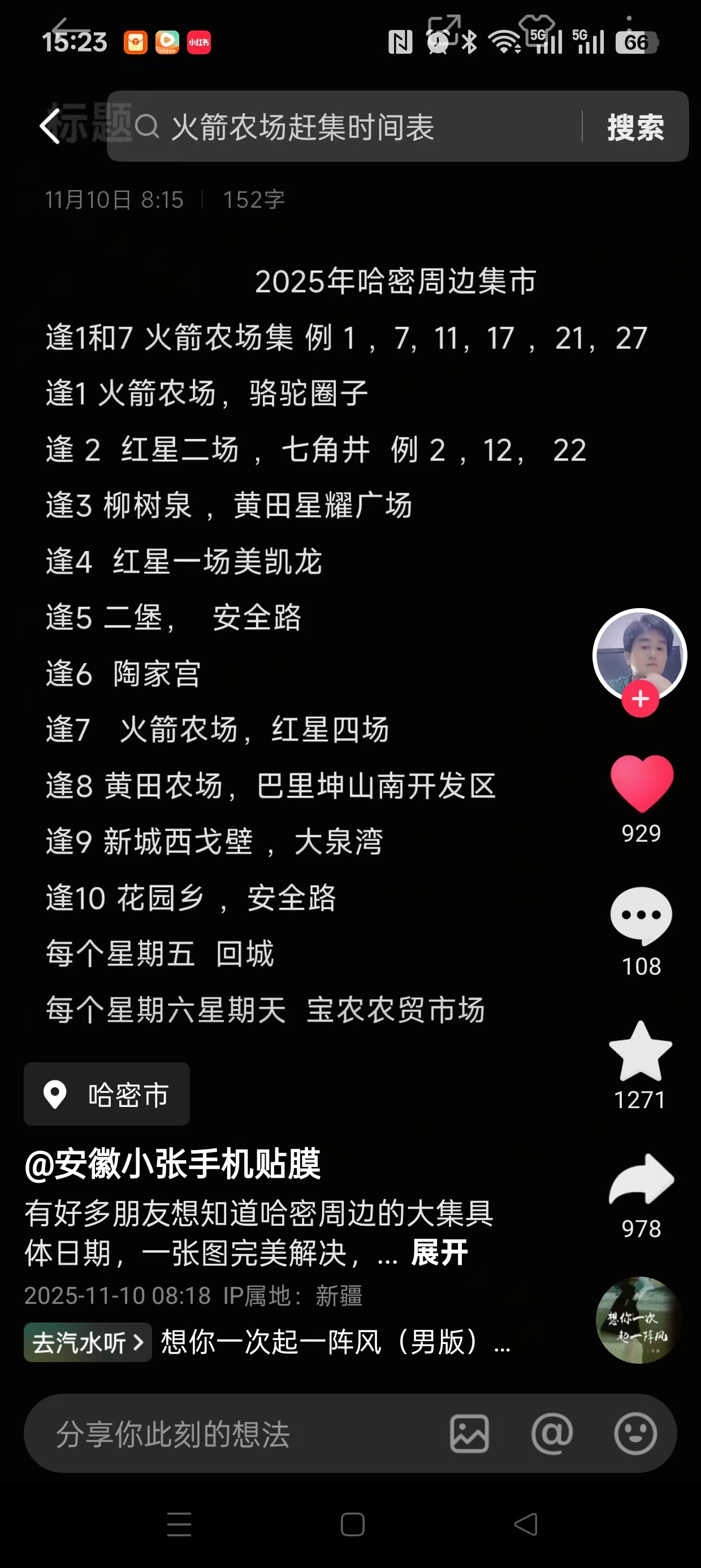Expand the caption with 展开
Viewport: 701px width, 1568px height.
tap(439, 1253)
